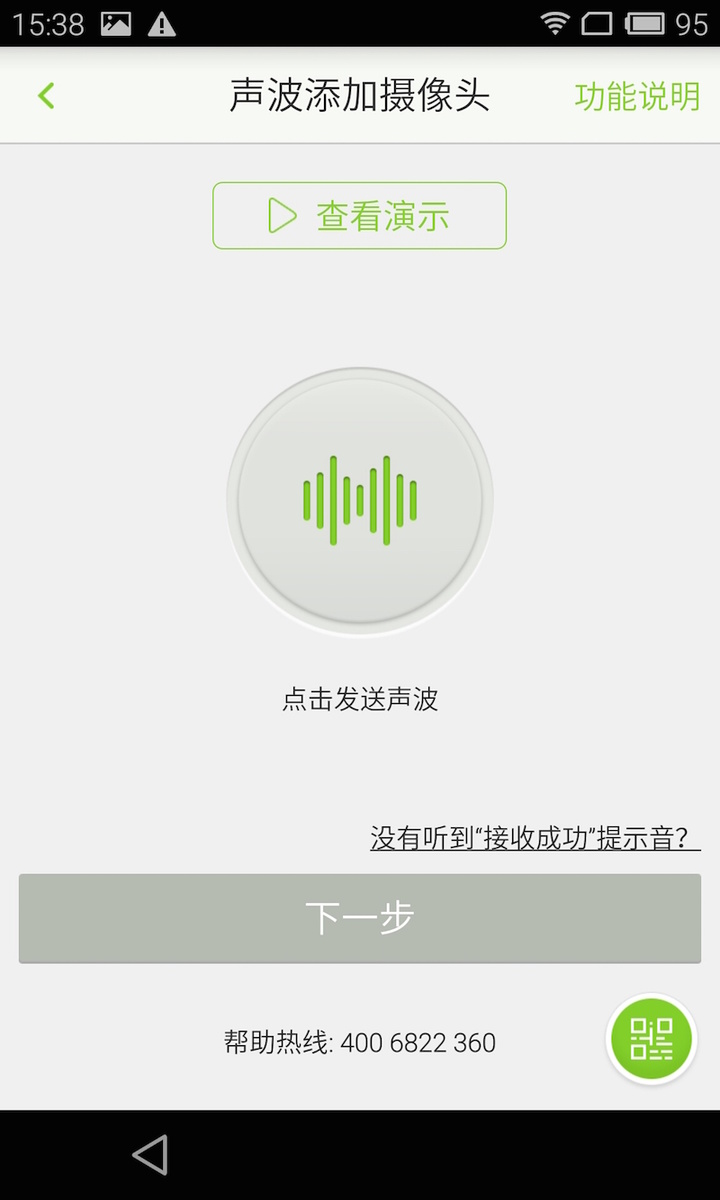Image resolution: width=720 pixels, height=1200 pixels.
Task: Open 功能说明 in the top bar
Action: pos(637,97)
